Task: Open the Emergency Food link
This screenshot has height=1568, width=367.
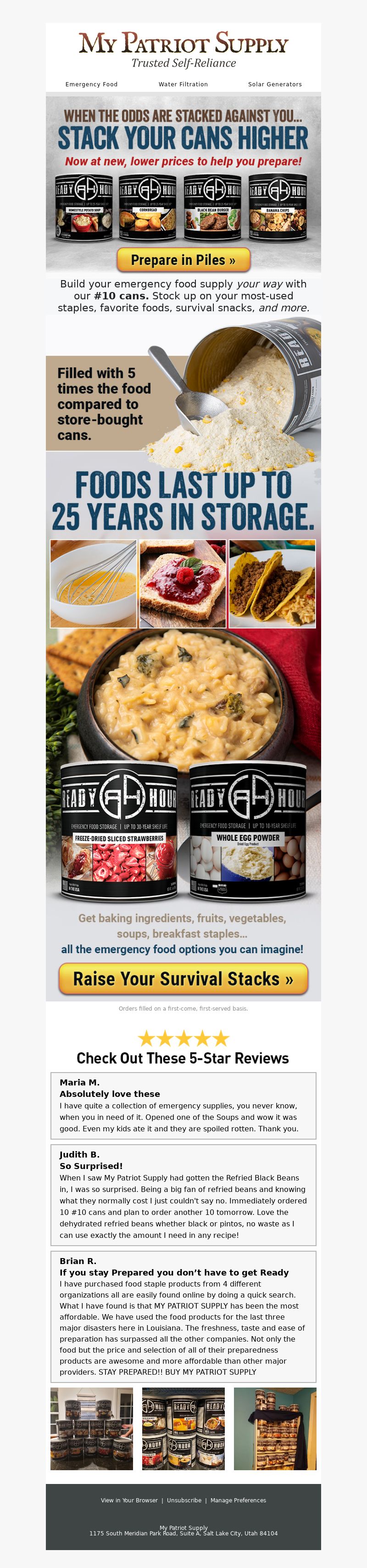Action: click(91, 84)
